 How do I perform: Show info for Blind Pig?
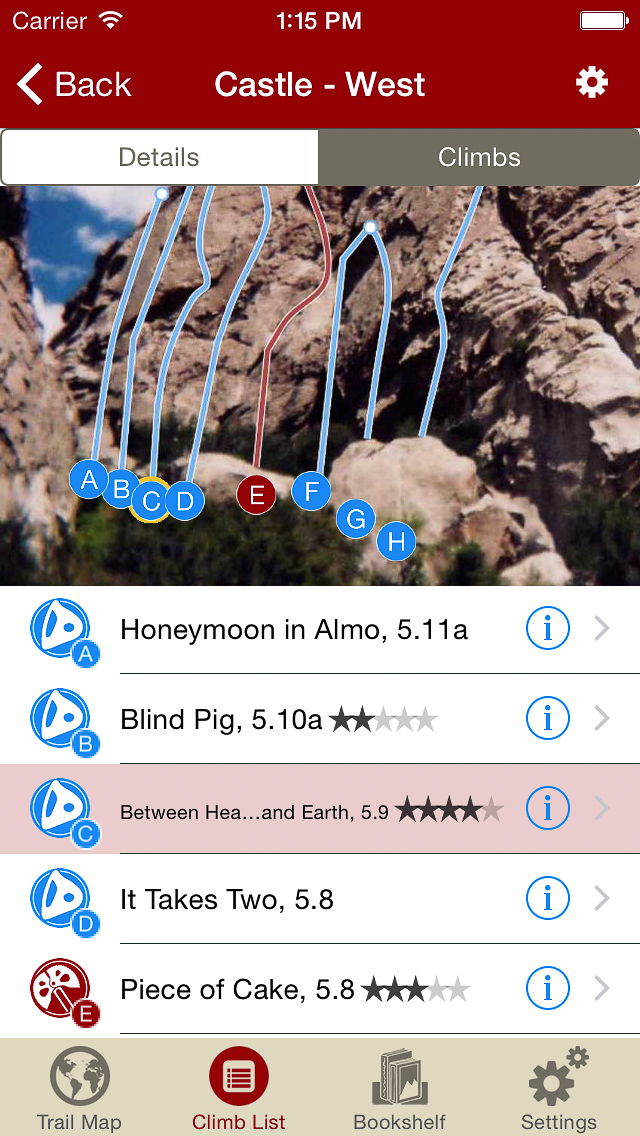coord(547,718)
